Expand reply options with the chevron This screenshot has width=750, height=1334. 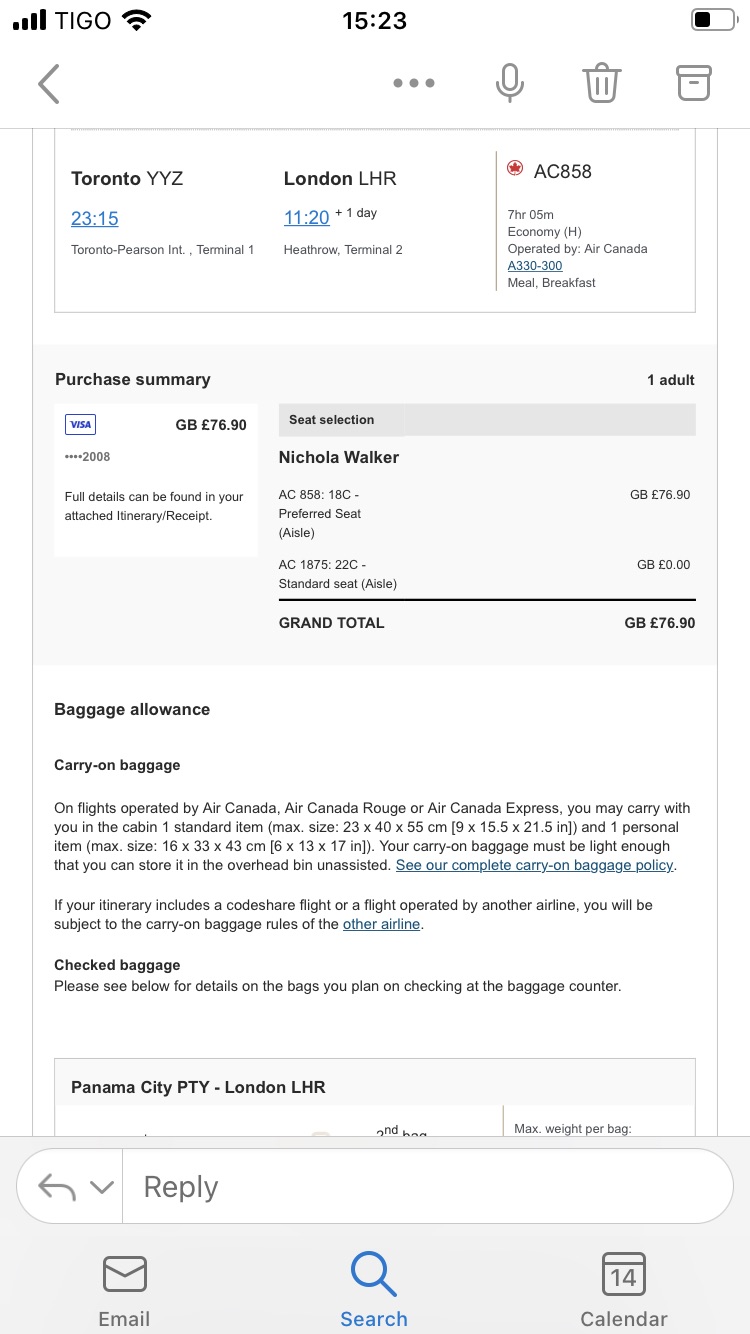click(101, 1185)
